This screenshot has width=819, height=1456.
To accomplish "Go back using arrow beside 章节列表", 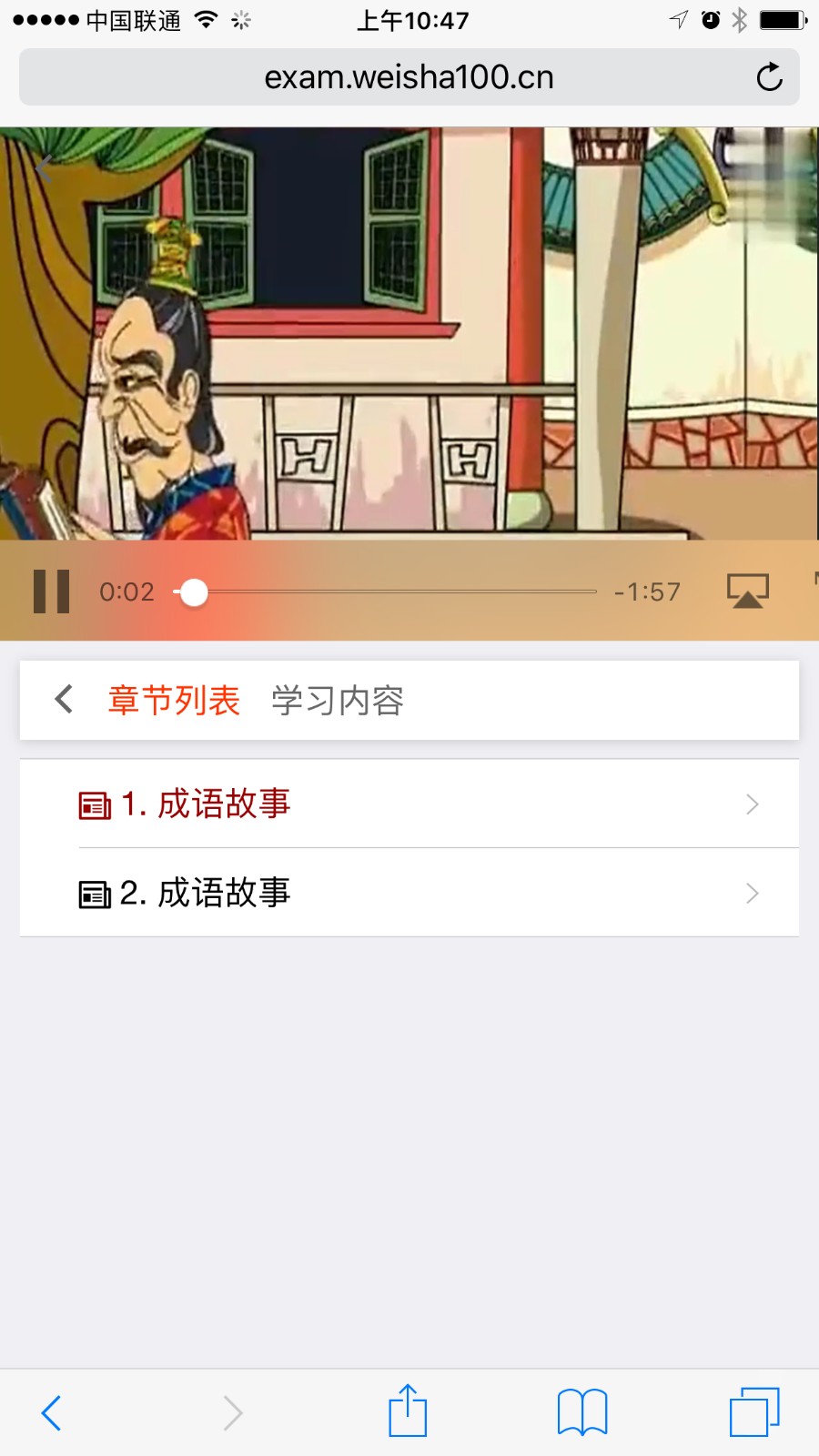I will [x=64, y=700].
